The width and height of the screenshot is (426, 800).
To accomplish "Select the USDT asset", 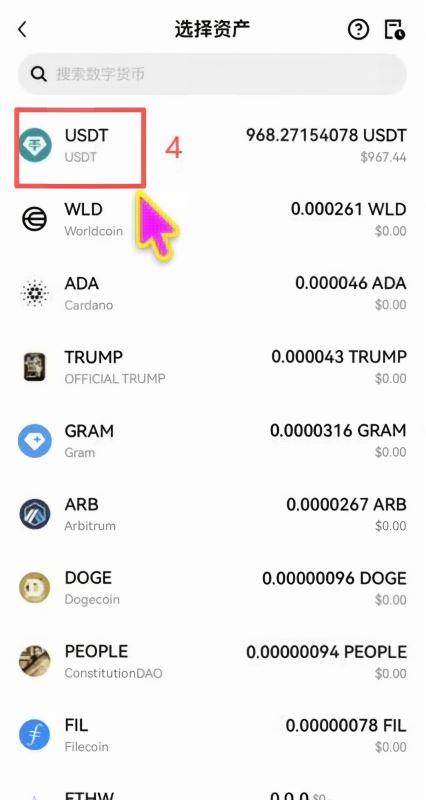I will (x=213, y=146).
